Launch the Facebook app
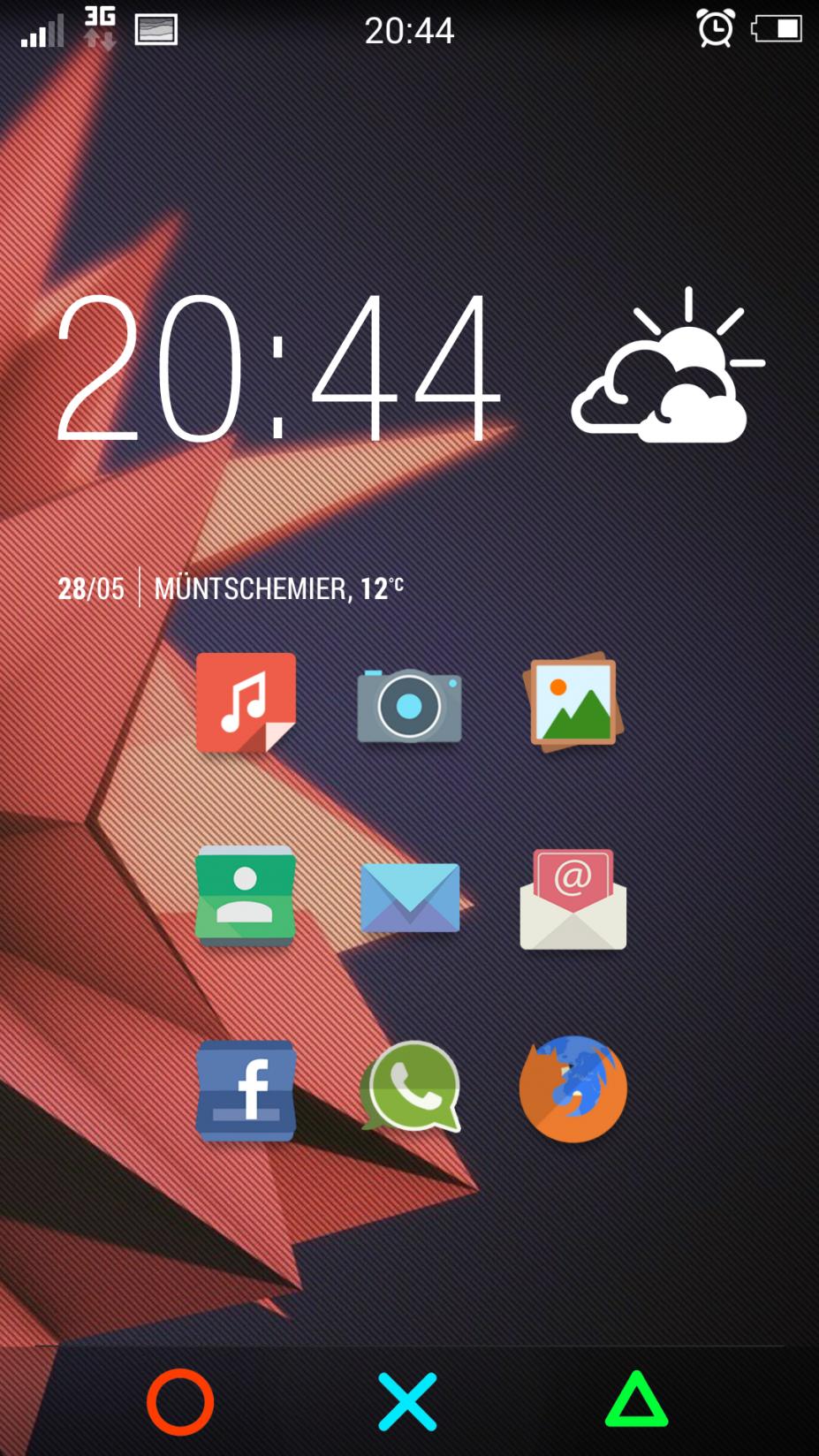 [246, 1090]
